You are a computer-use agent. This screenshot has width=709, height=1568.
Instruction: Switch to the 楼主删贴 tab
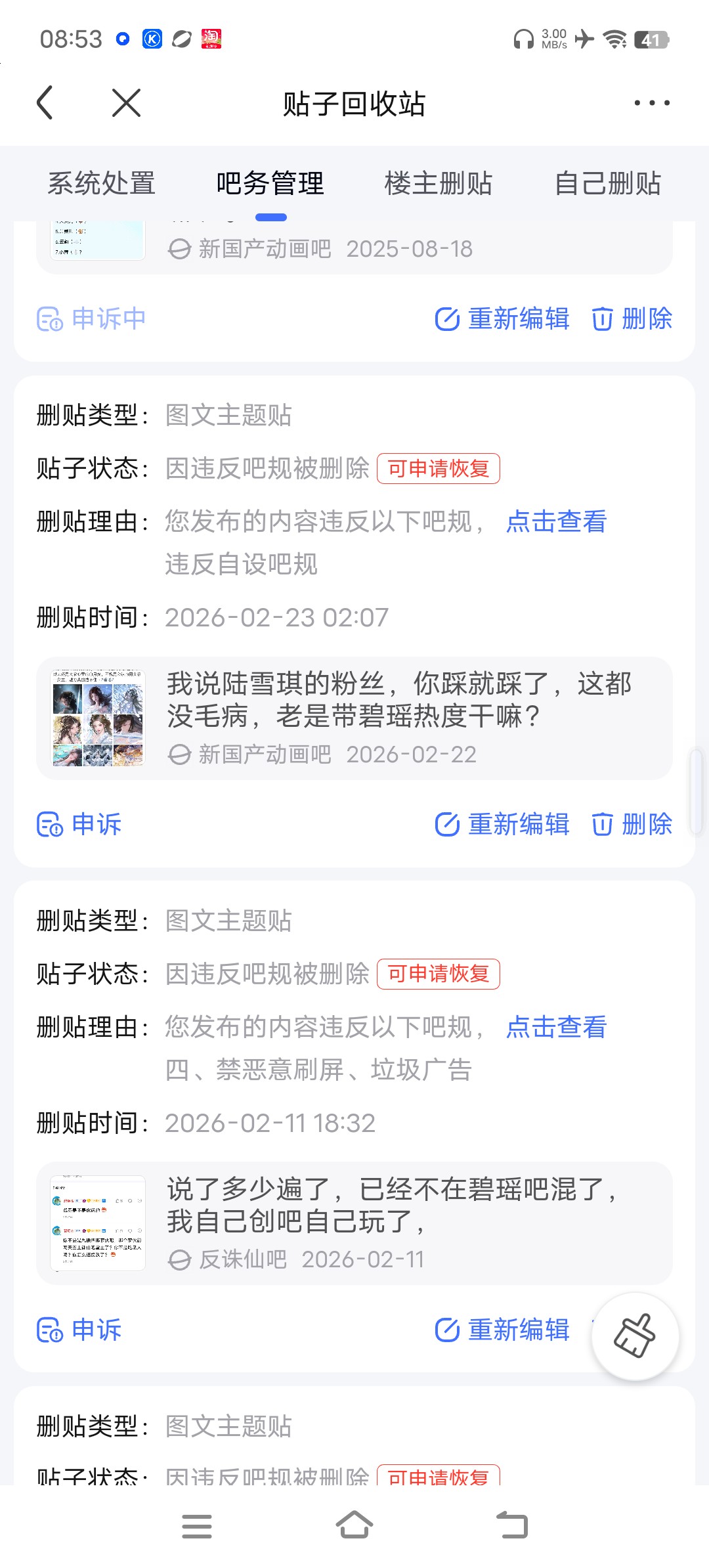(439, 183)
